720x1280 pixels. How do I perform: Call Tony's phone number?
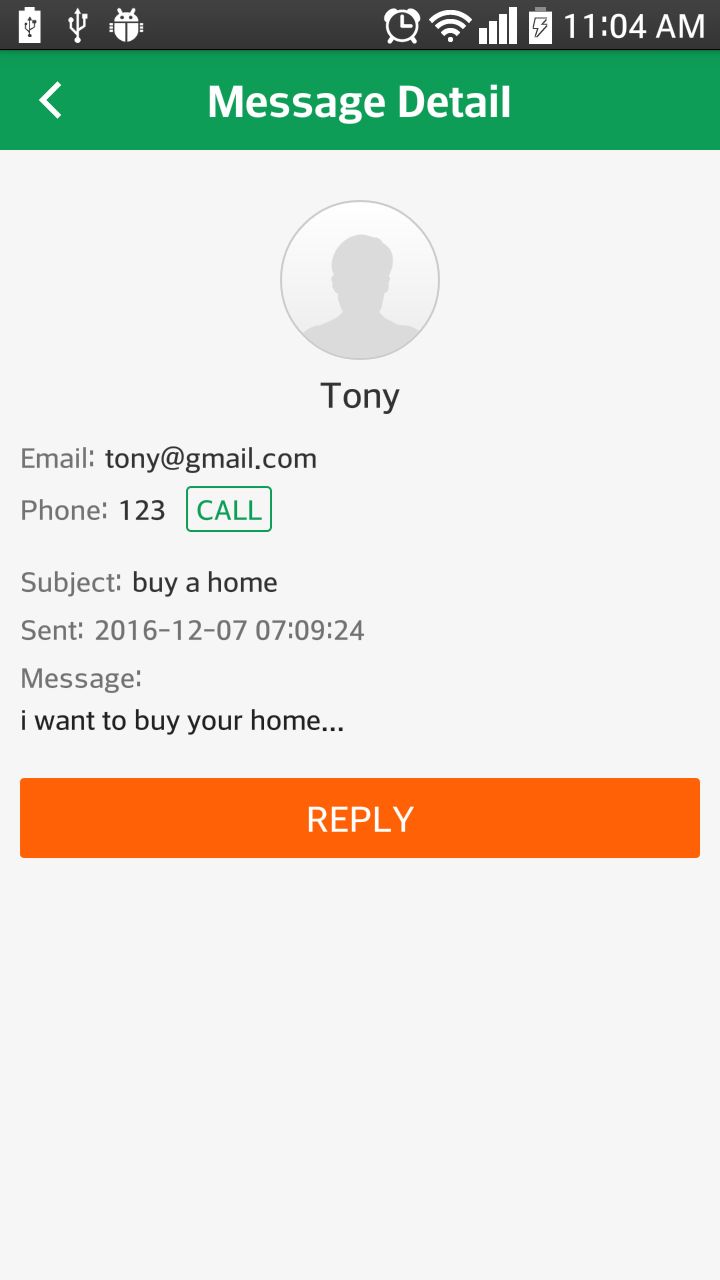coord(229,510)
